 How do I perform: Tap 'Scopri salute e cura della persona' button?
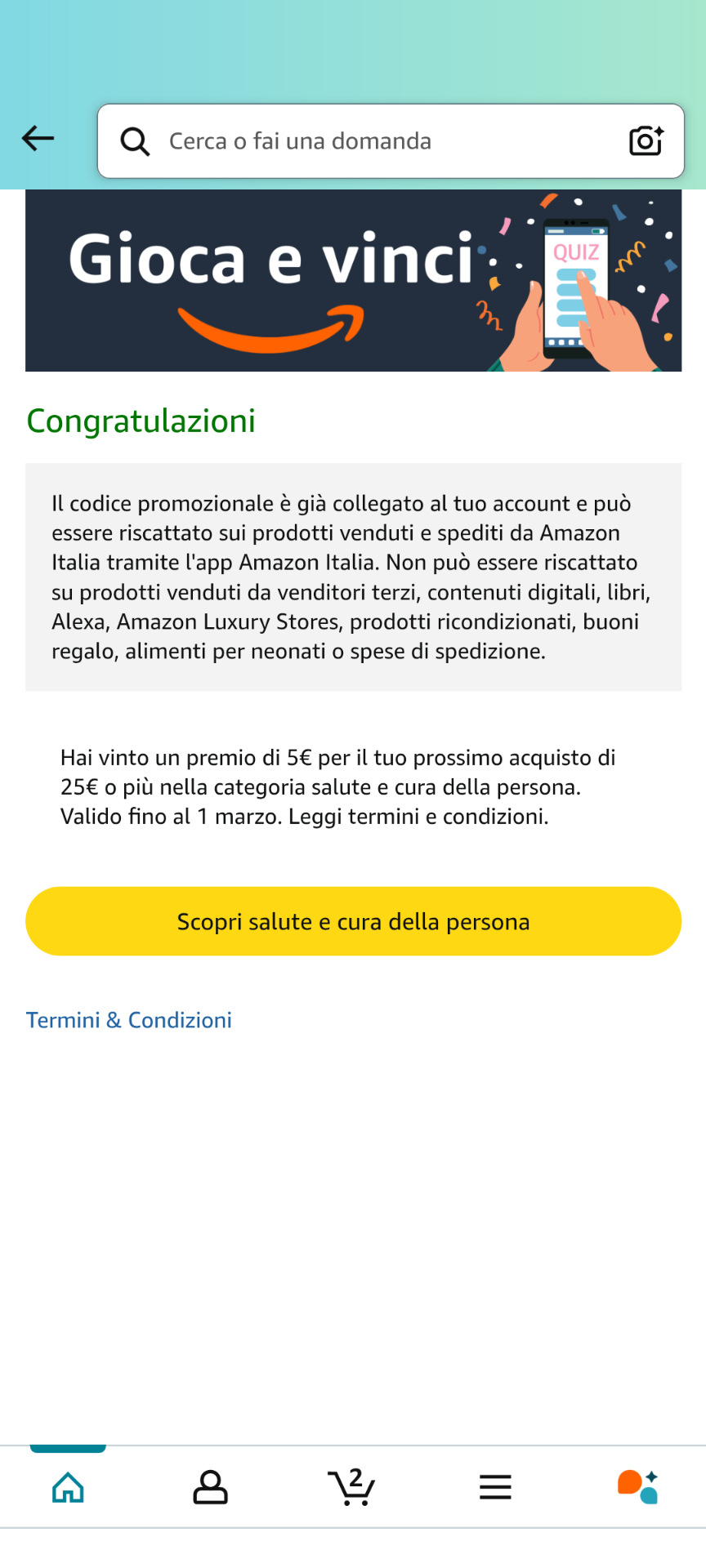pyautogui.click(x=353, y=921)
